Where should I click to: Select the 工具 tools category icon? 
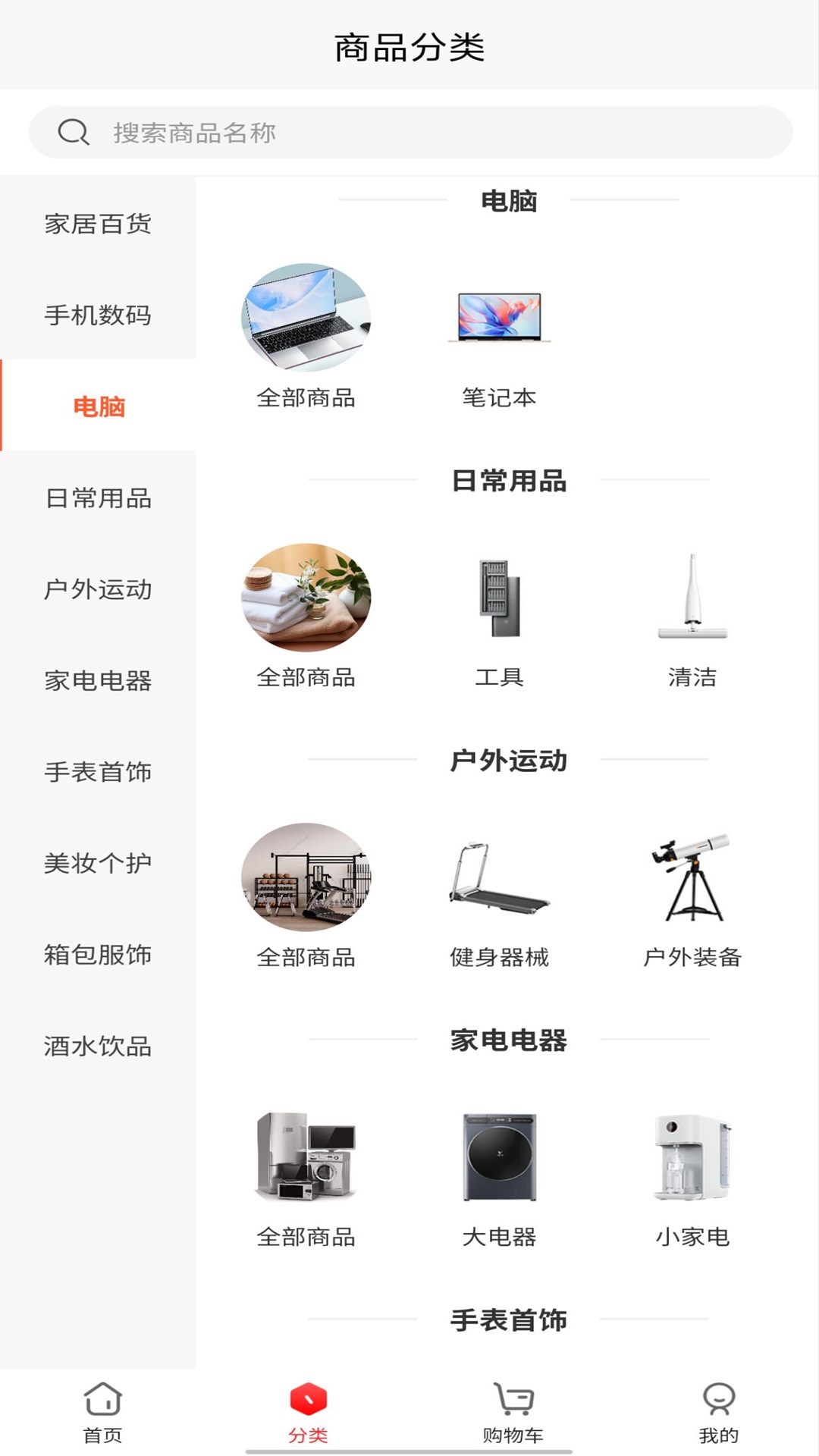497,599
